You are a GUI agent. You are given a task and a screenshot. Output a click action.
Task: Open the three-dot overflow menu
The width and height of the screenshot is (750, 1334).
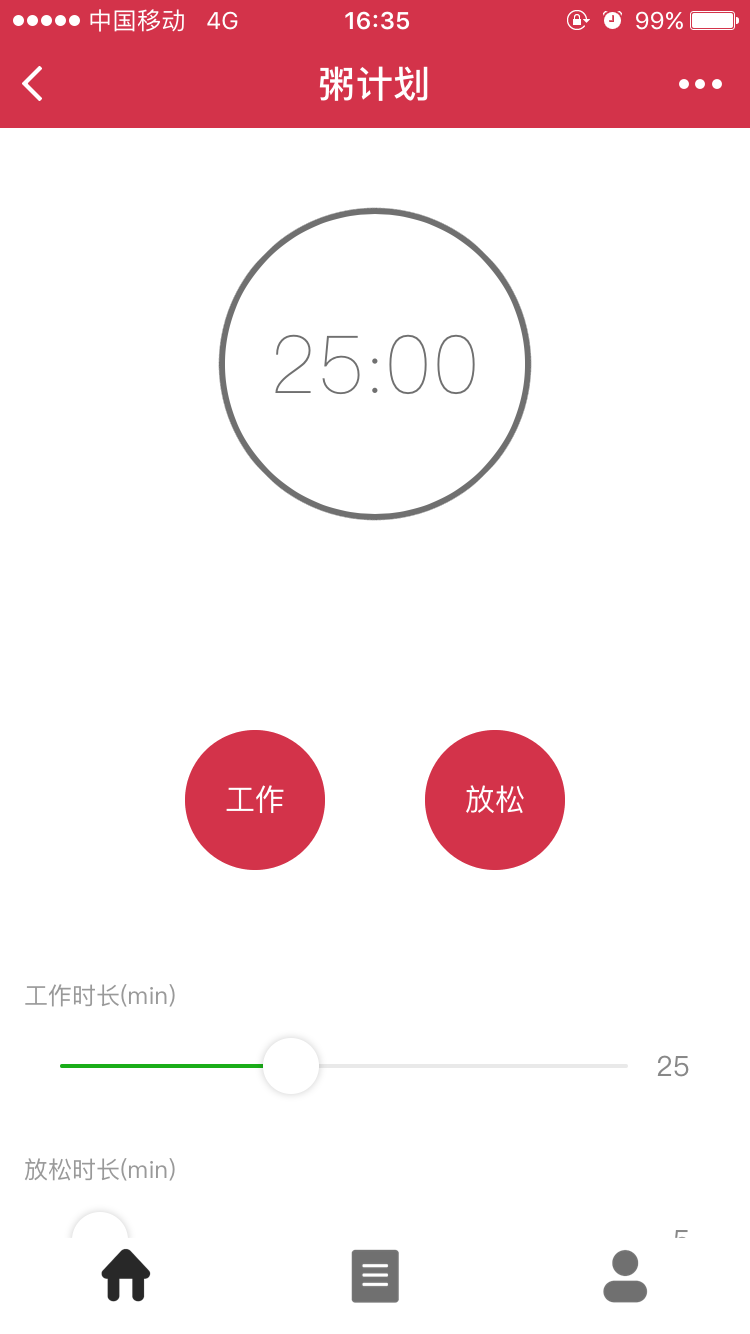click(700, 84)
